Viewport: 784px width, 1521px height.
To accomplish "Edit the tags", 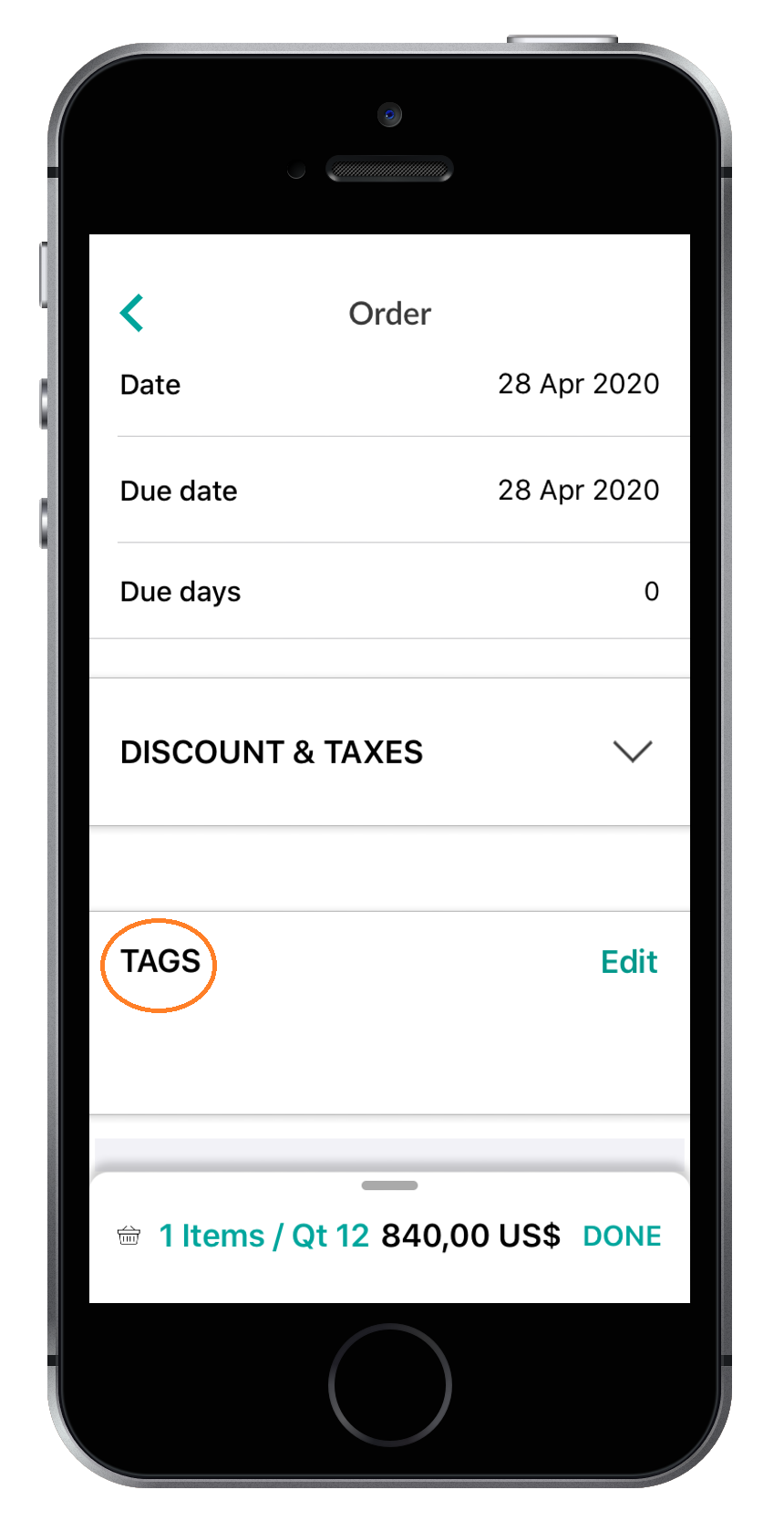I will pyautogui.click(x=629, y=962).
